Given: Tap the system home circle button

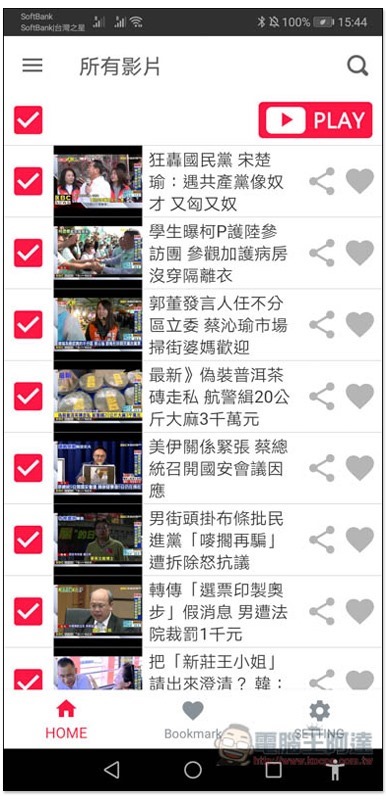Looking at the screenshot, I should pyautogui.click(x=193, y=770).
